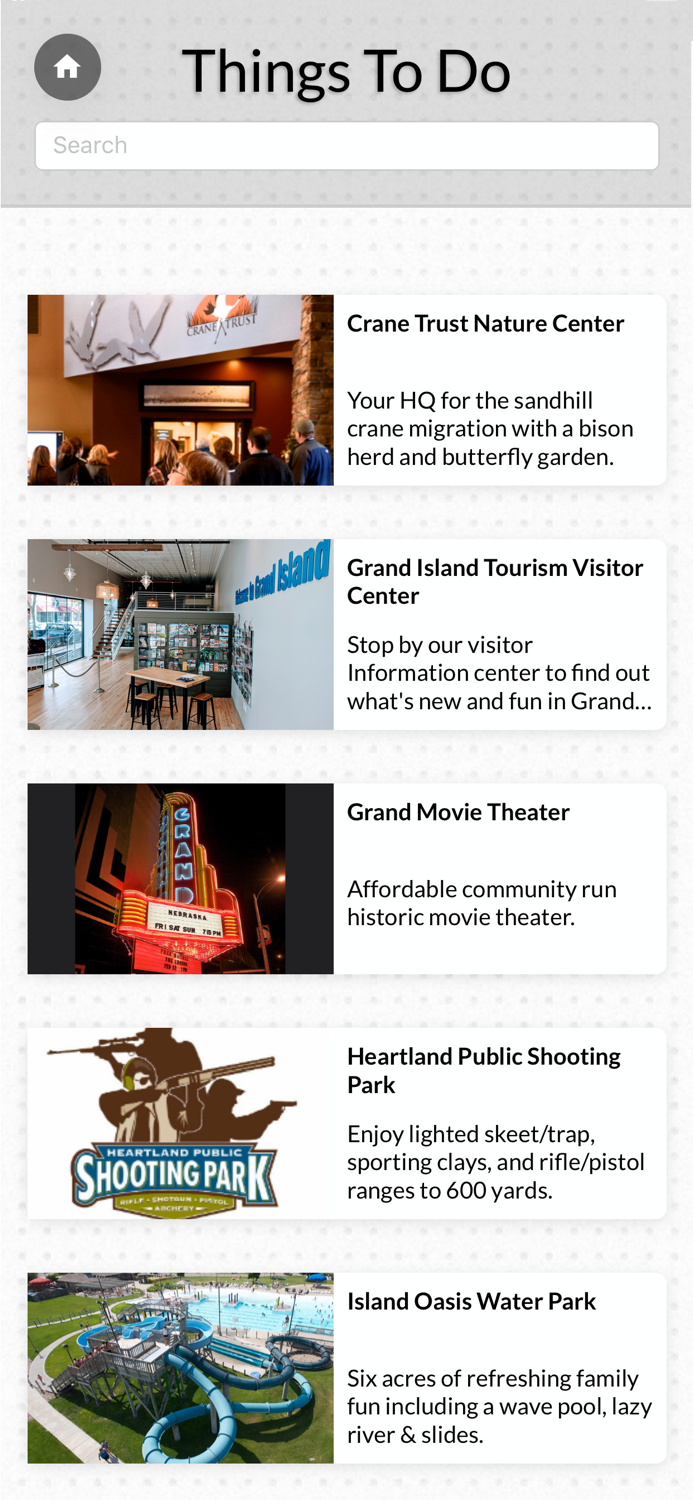693x1500 pixels.
Task: Go to the home screen icon
Action: pos(67,67)
